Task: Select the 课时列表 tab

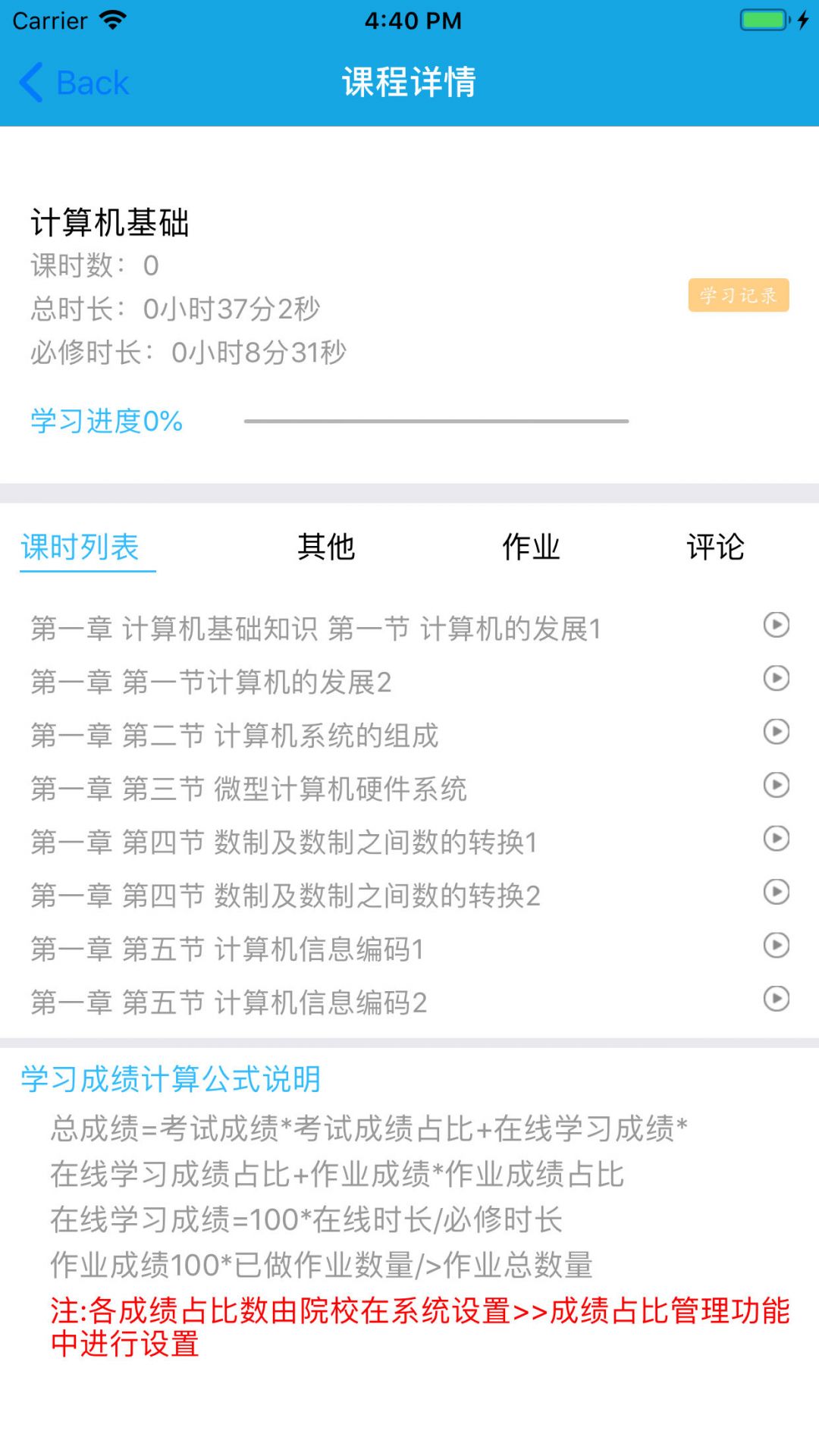Action: point(80,547)
